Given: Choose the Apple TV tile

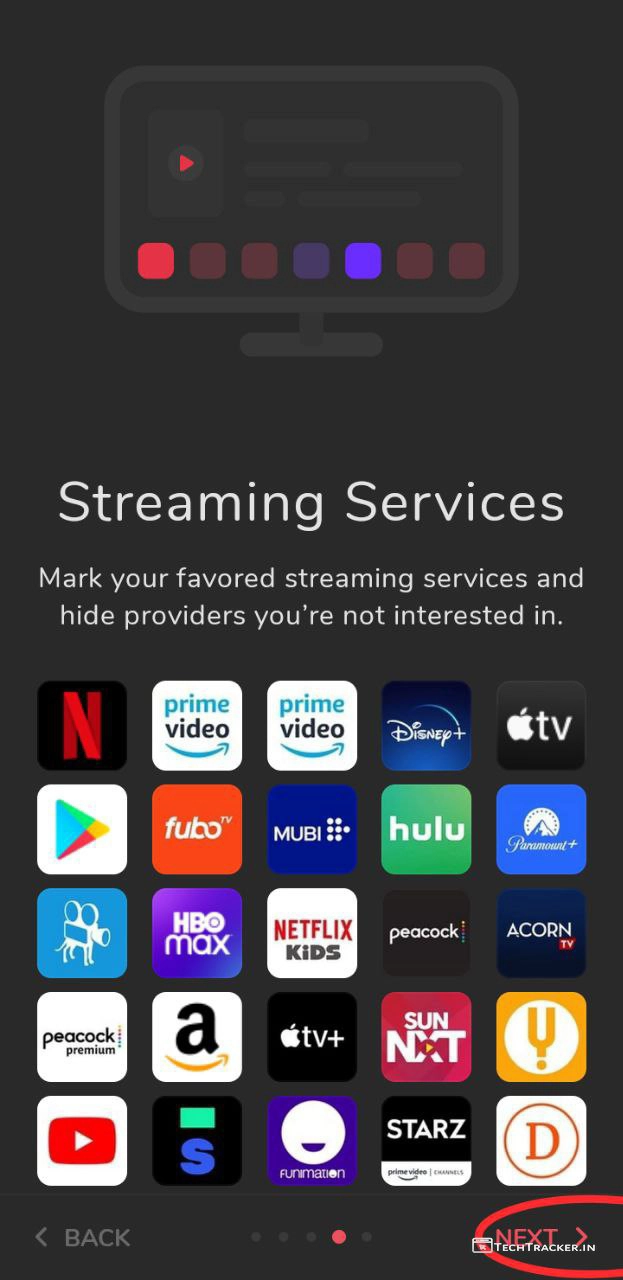Looking at the screenshot, I should coord(541,725).
